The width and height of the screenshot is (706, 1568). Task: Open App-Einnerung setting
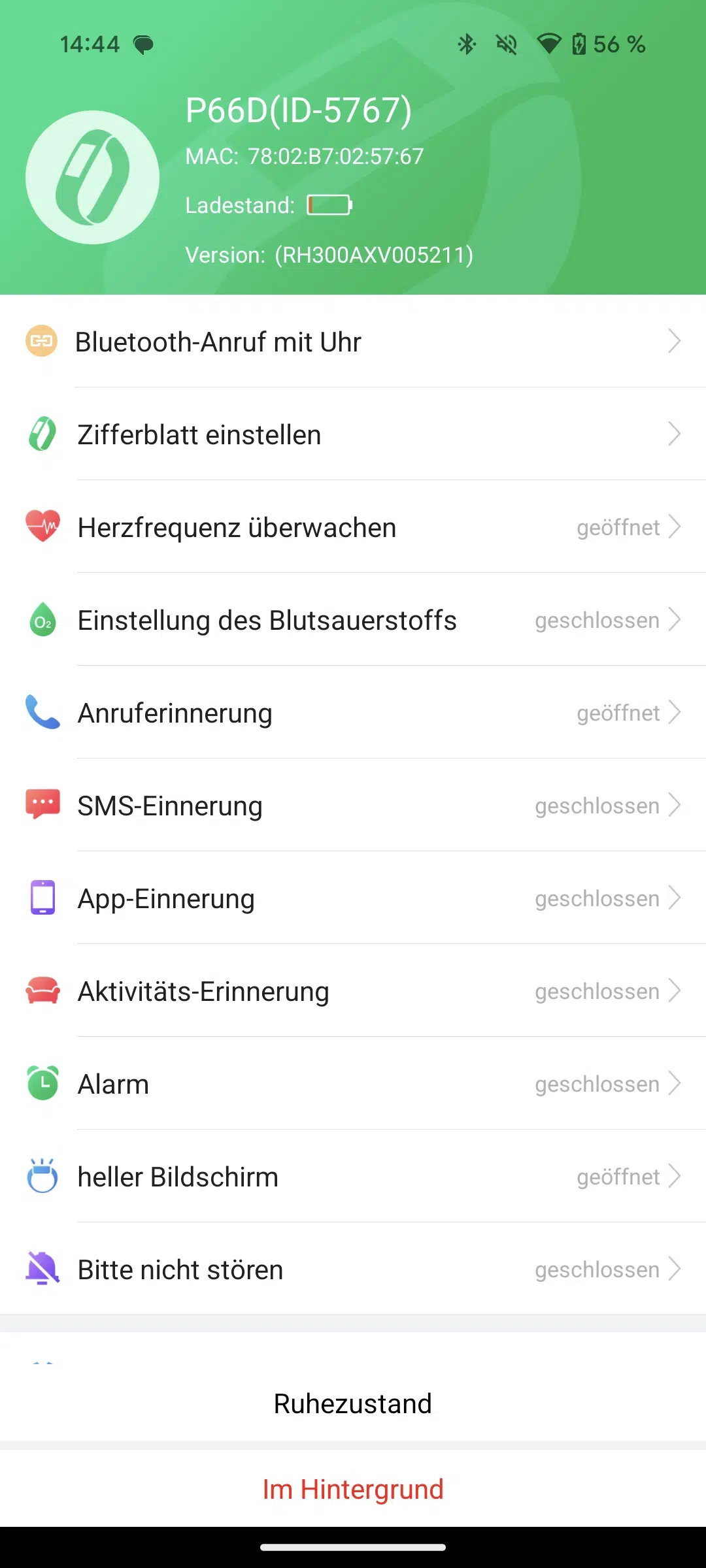click(353, 898)
